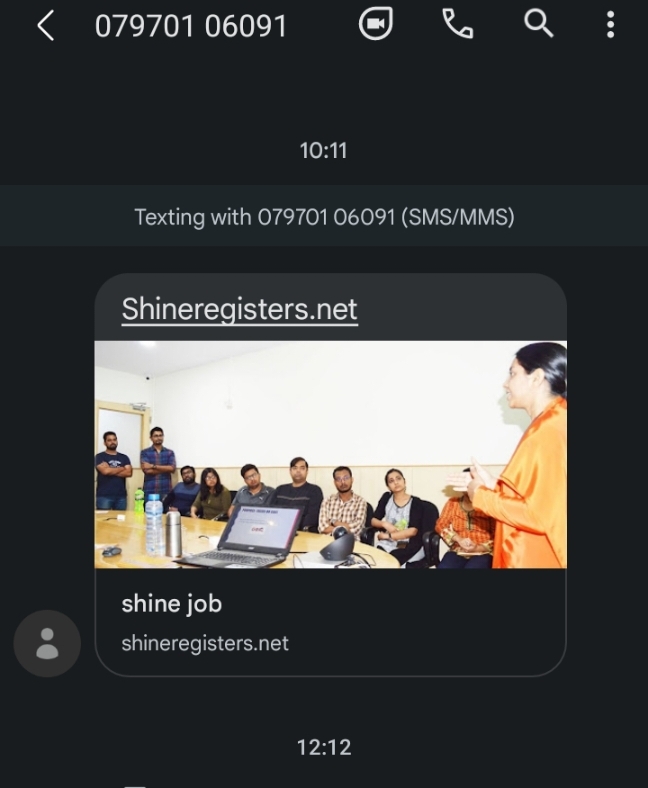This screenshot has width=648, height=788.
Task: Start a video call with 079701 06091
Action: [375, 25]
